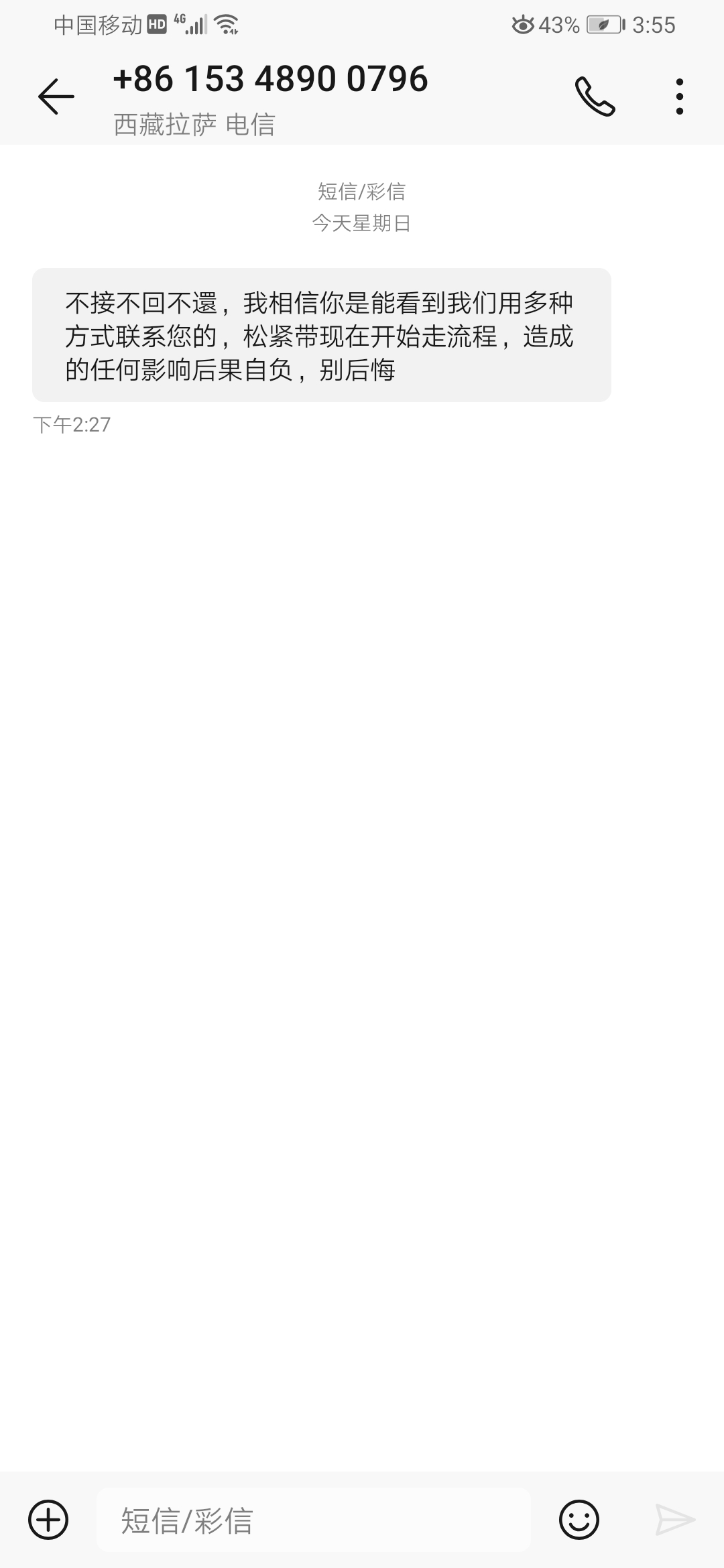The width and height of the screenshot is (724, 1568).
Task: Focus the 短信/彩信 message input field
Action: pos(314,1520)
